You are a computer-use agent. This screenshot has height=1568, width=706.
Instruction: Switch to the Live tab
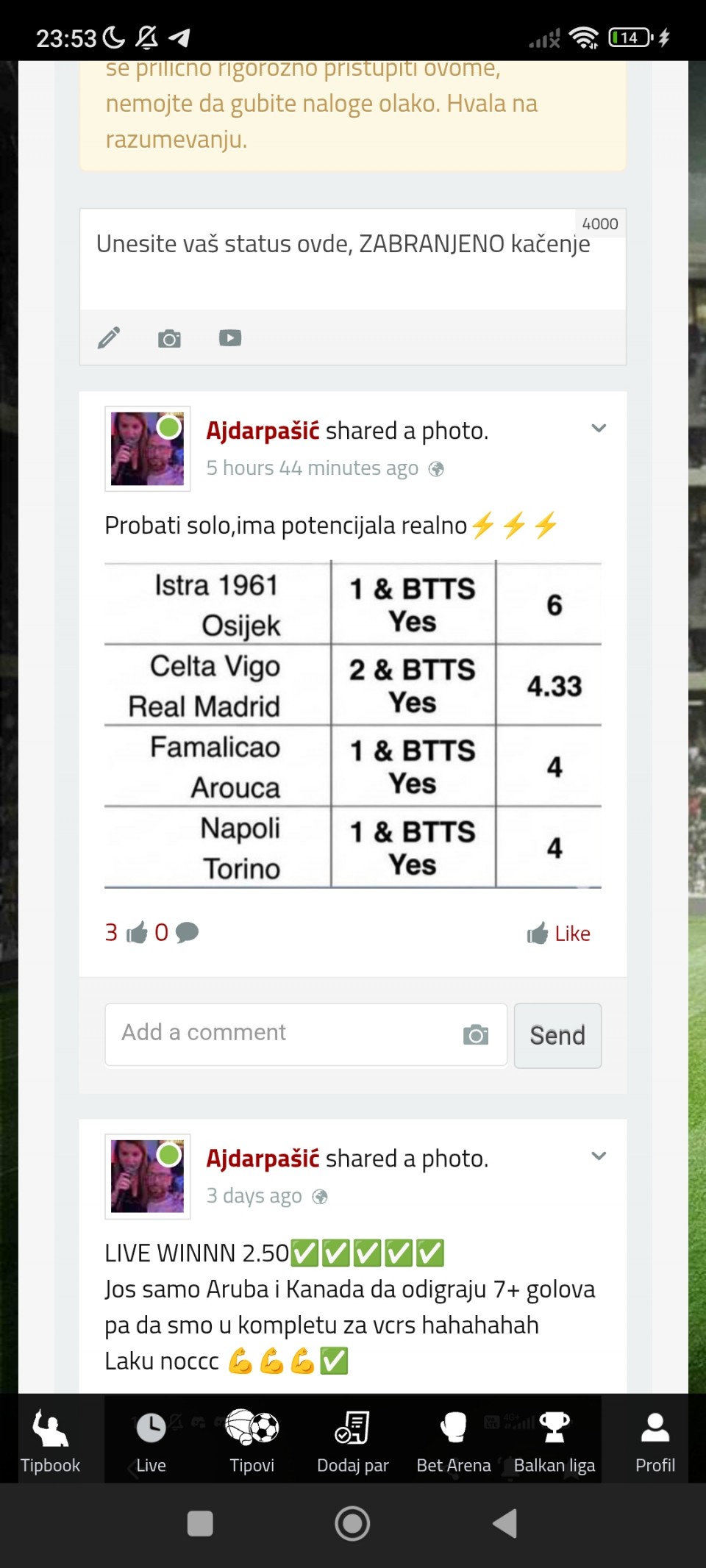click(151, 1439)
